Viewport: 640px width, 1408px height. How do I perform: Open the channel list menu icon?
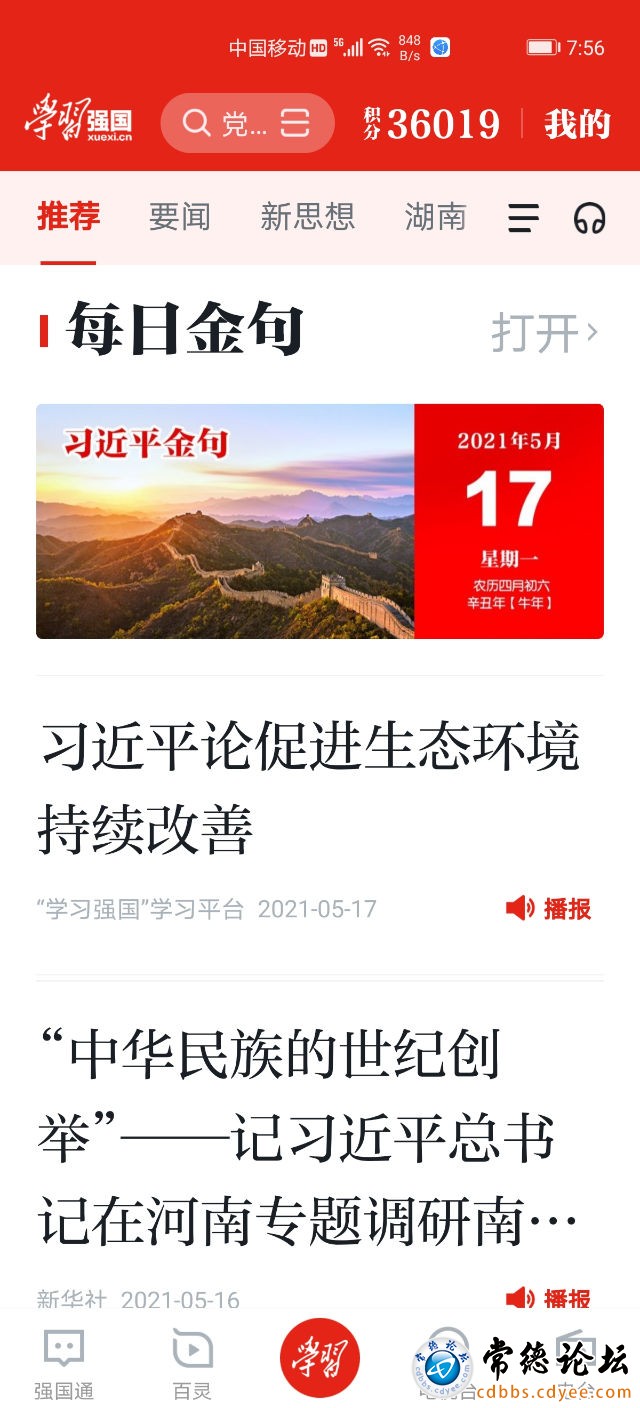click(x=523, y=218)
